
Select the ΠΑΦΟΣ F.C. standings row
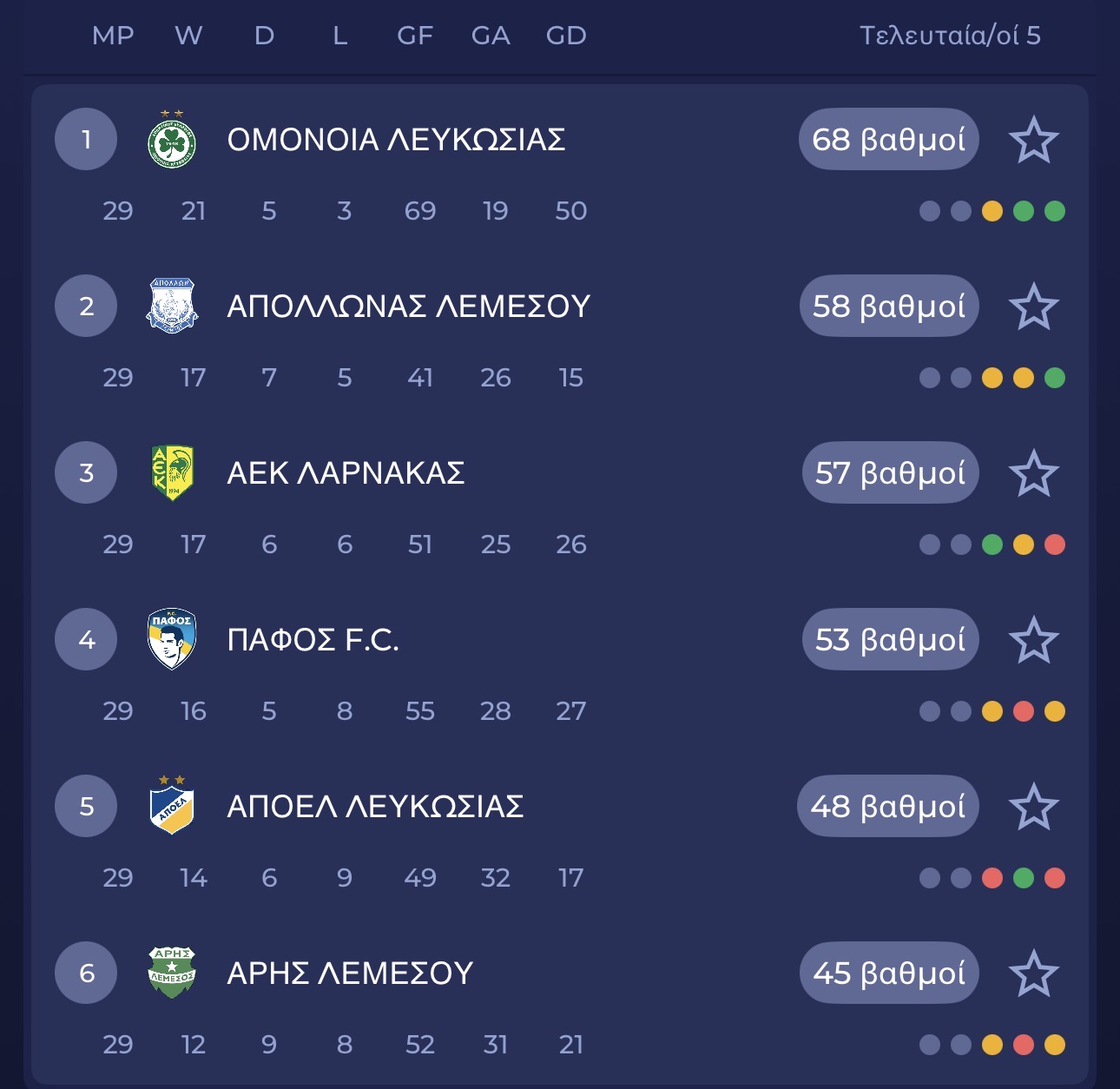[x=313, y=640]
